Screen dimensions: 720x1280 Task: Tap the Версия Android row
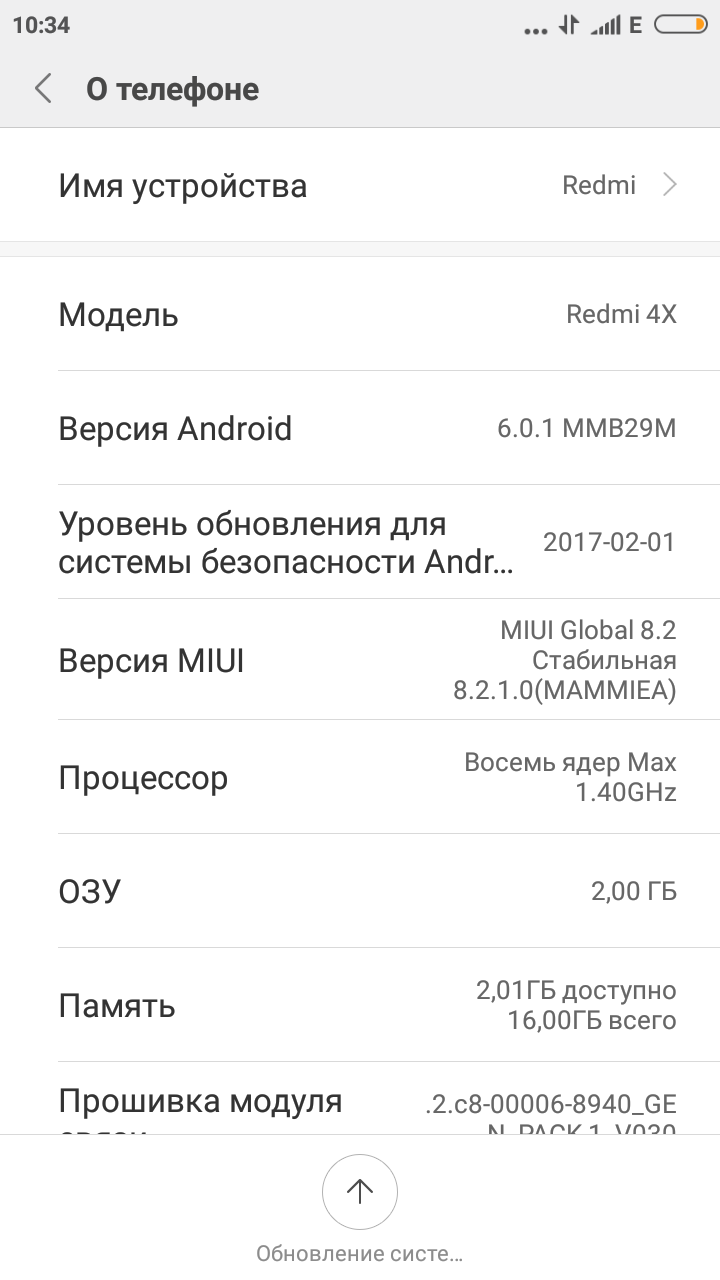(360, 429)
